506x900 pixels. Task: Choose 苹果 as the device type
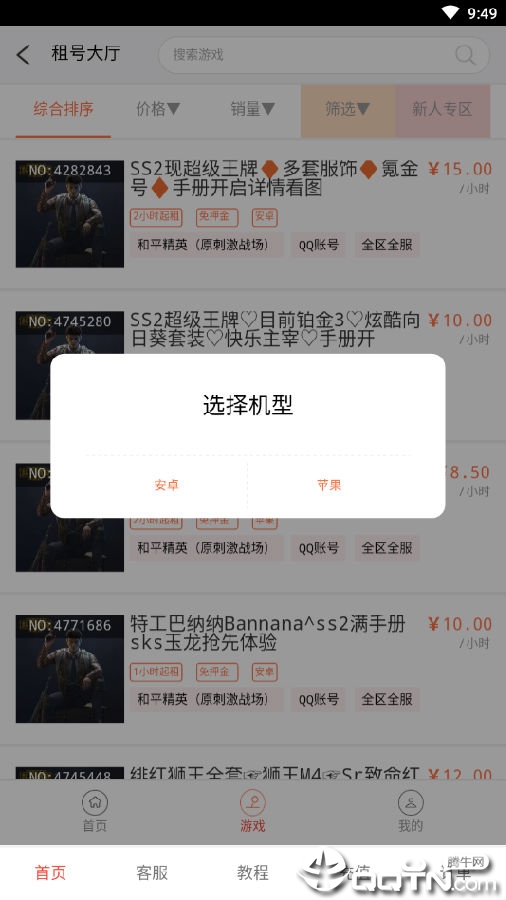[329, 485]
